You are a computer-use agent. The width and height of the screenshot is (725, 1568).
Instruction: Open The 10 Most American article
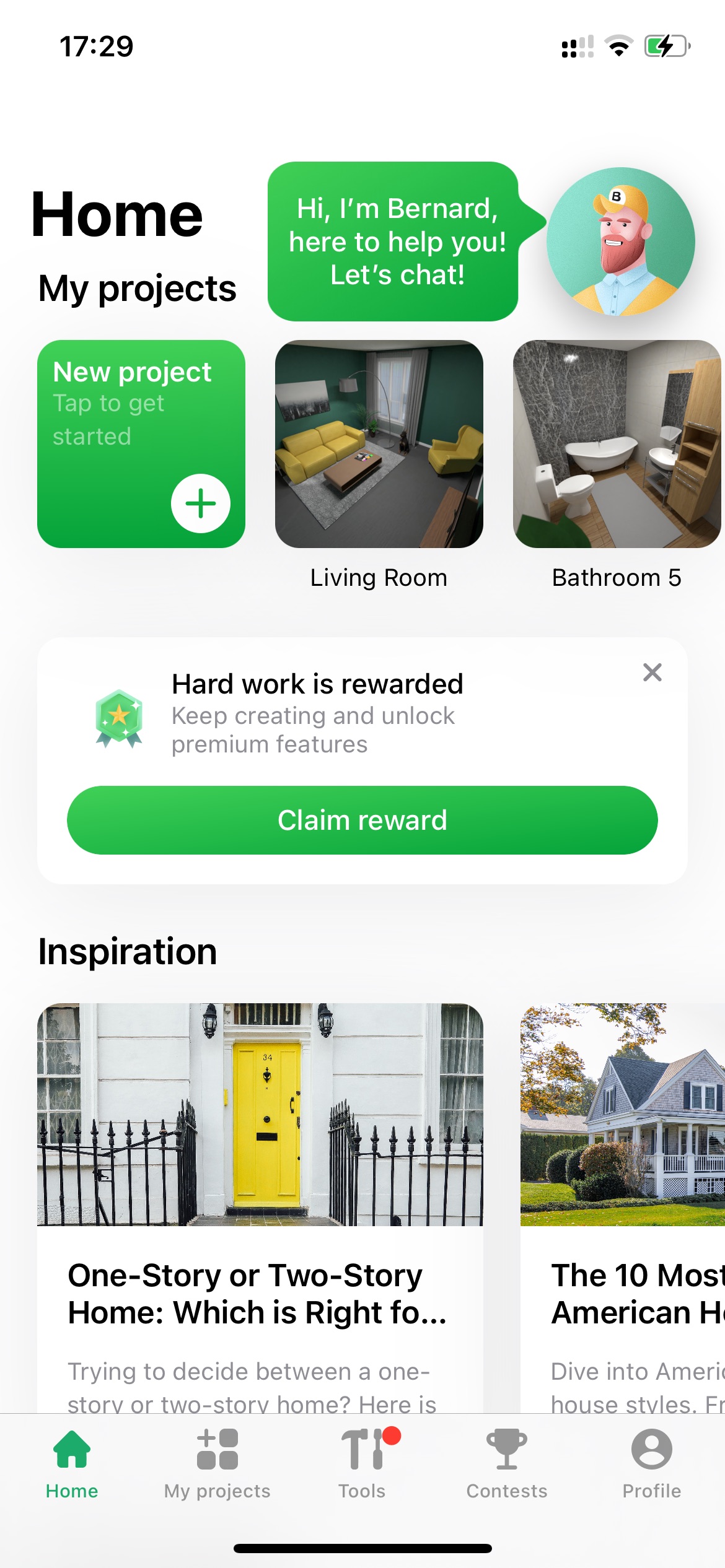[x=623, y=1208]
